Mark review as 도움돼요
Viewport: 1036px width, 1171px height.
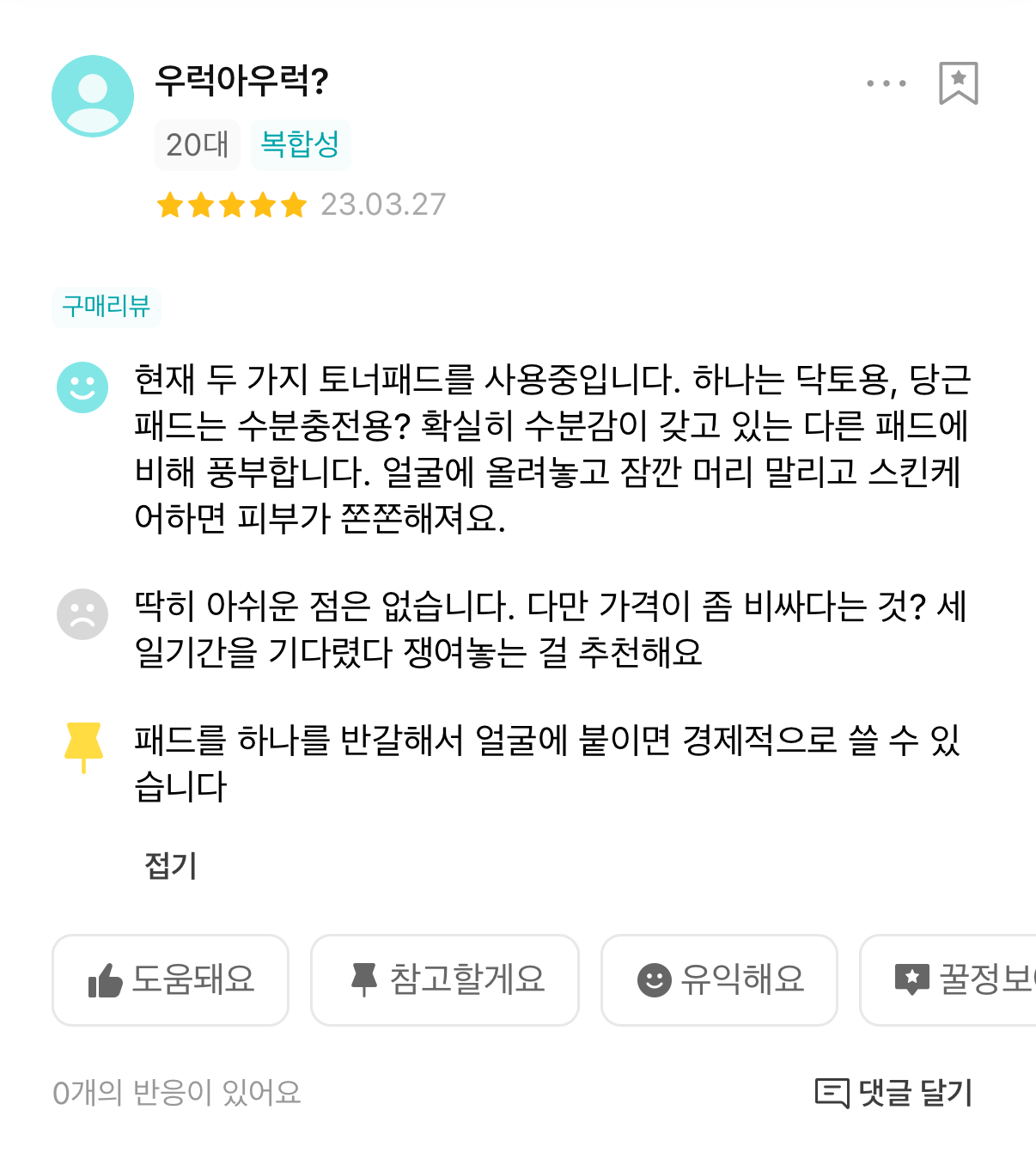click(170, 979)
